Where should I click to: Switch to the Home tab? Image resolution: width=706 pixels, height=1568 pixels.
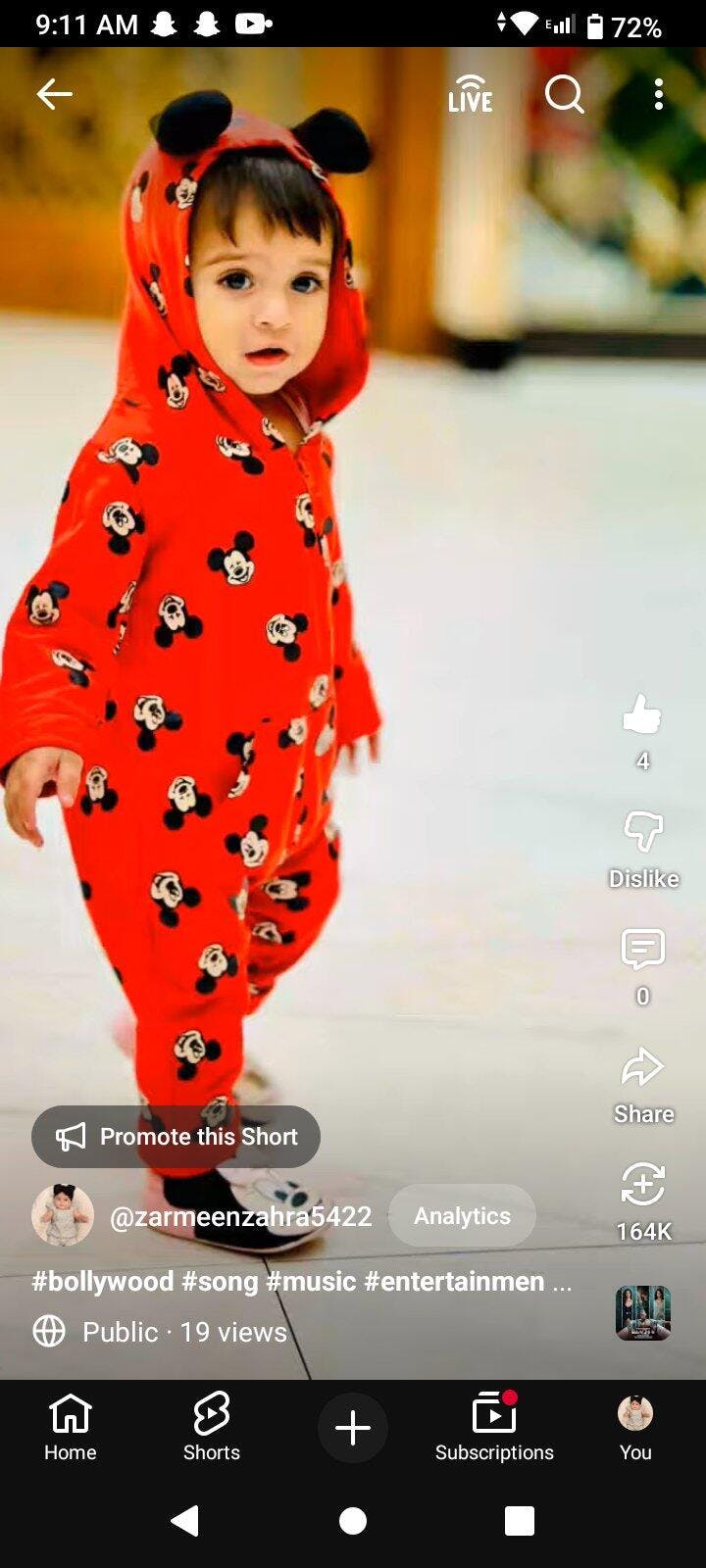coord(71,1427)
